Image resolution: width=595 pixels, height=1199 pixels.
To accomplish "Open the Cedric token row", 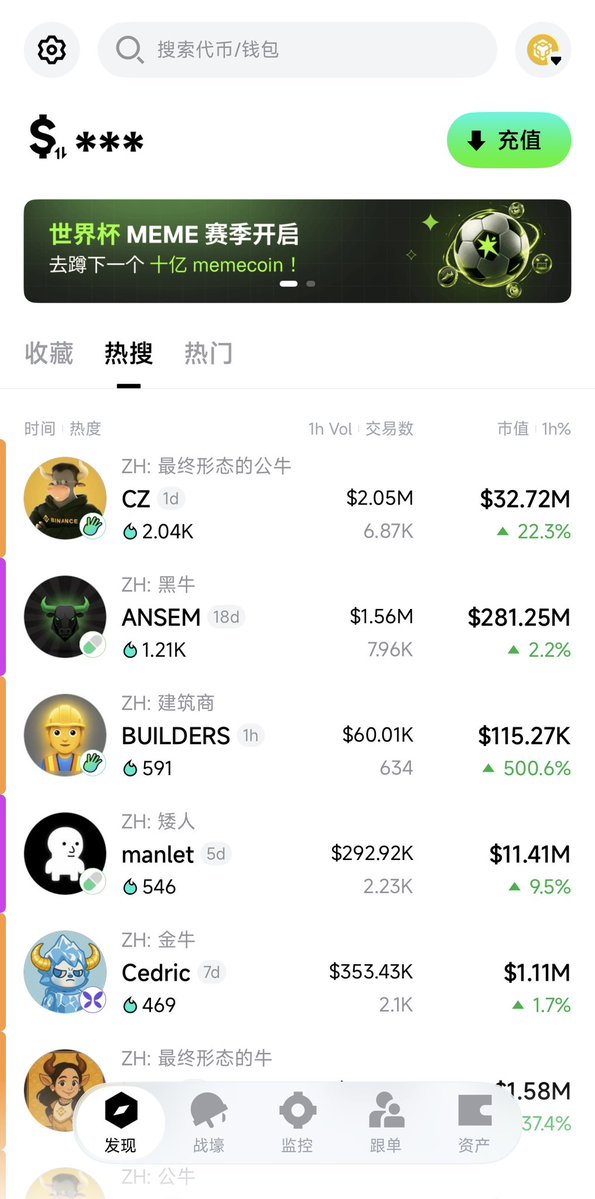I will [x=298, y=972].
